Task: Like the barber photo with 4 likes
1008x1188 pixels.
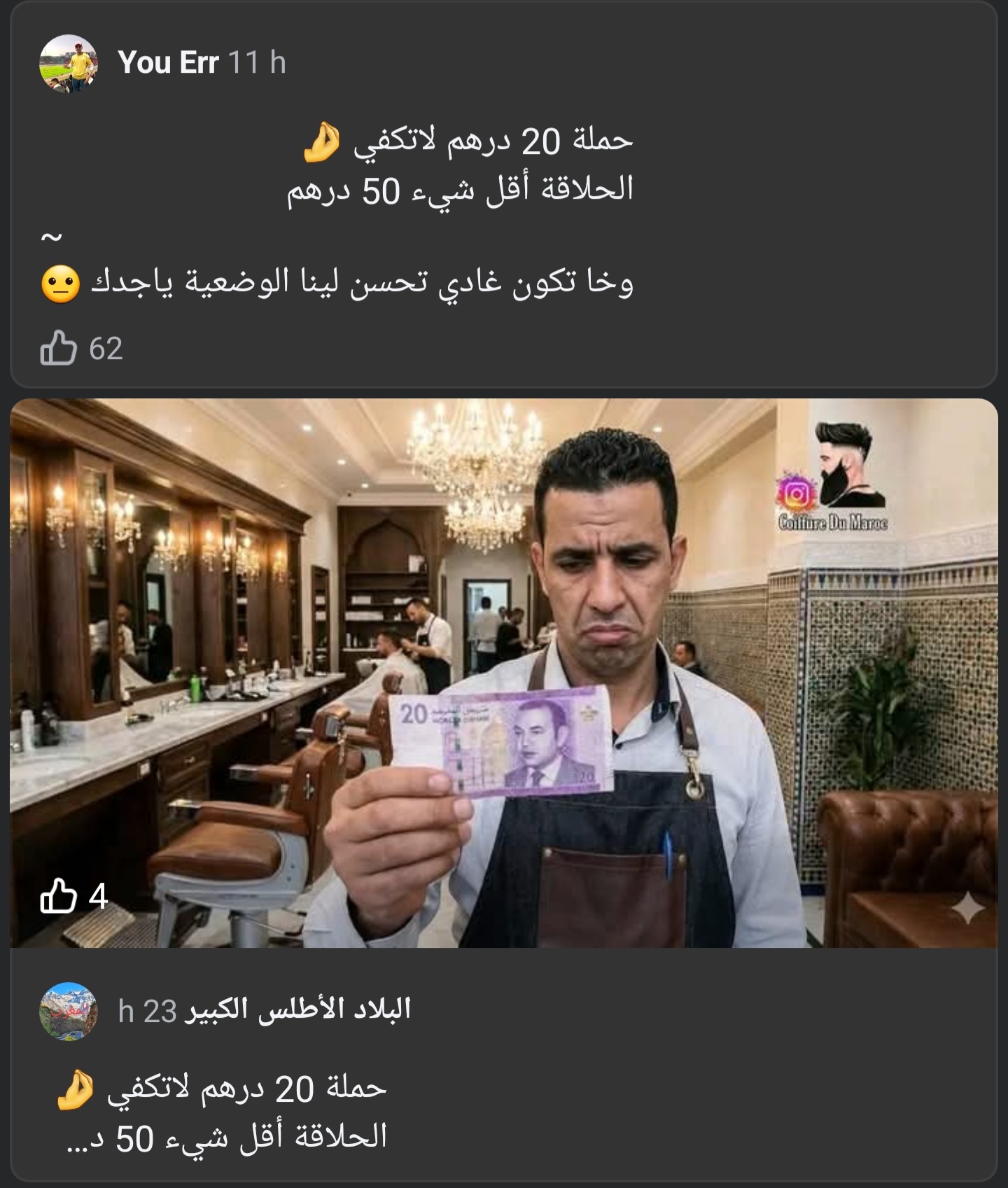Action: (59, 896)
